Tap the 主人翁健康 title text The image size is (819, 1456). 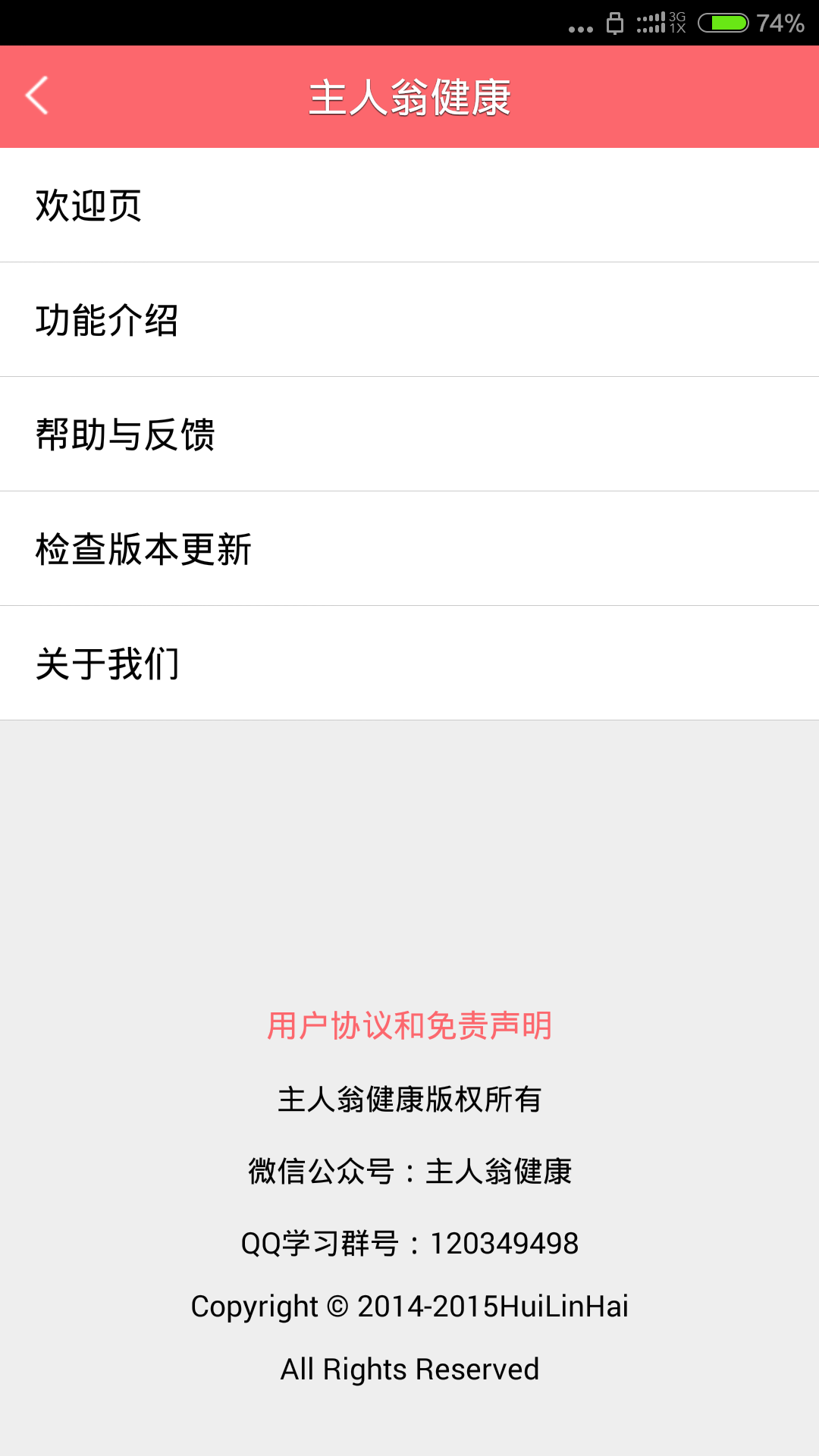coord(409,96)
